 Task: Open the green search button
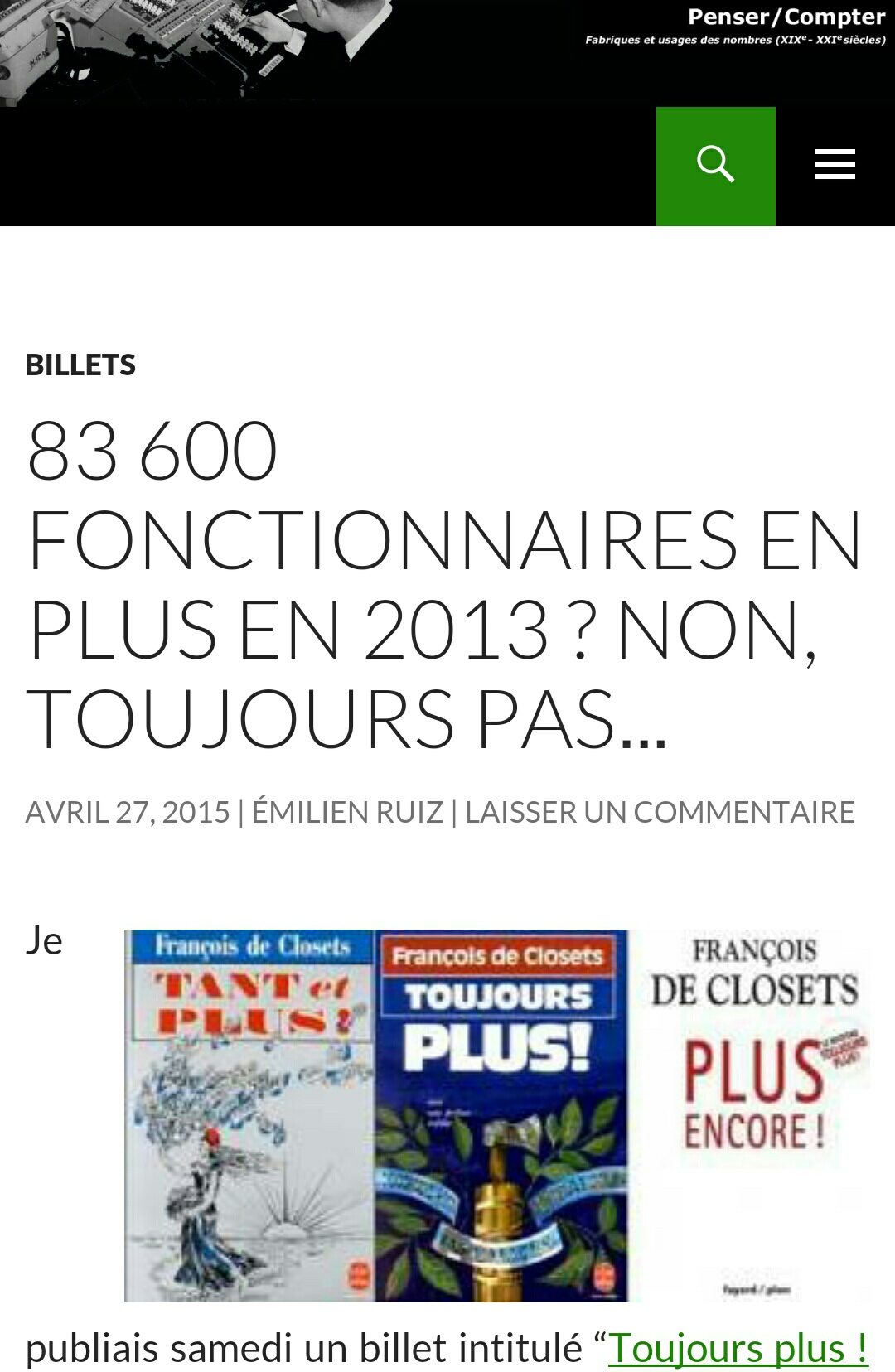(x=715, y=166)
